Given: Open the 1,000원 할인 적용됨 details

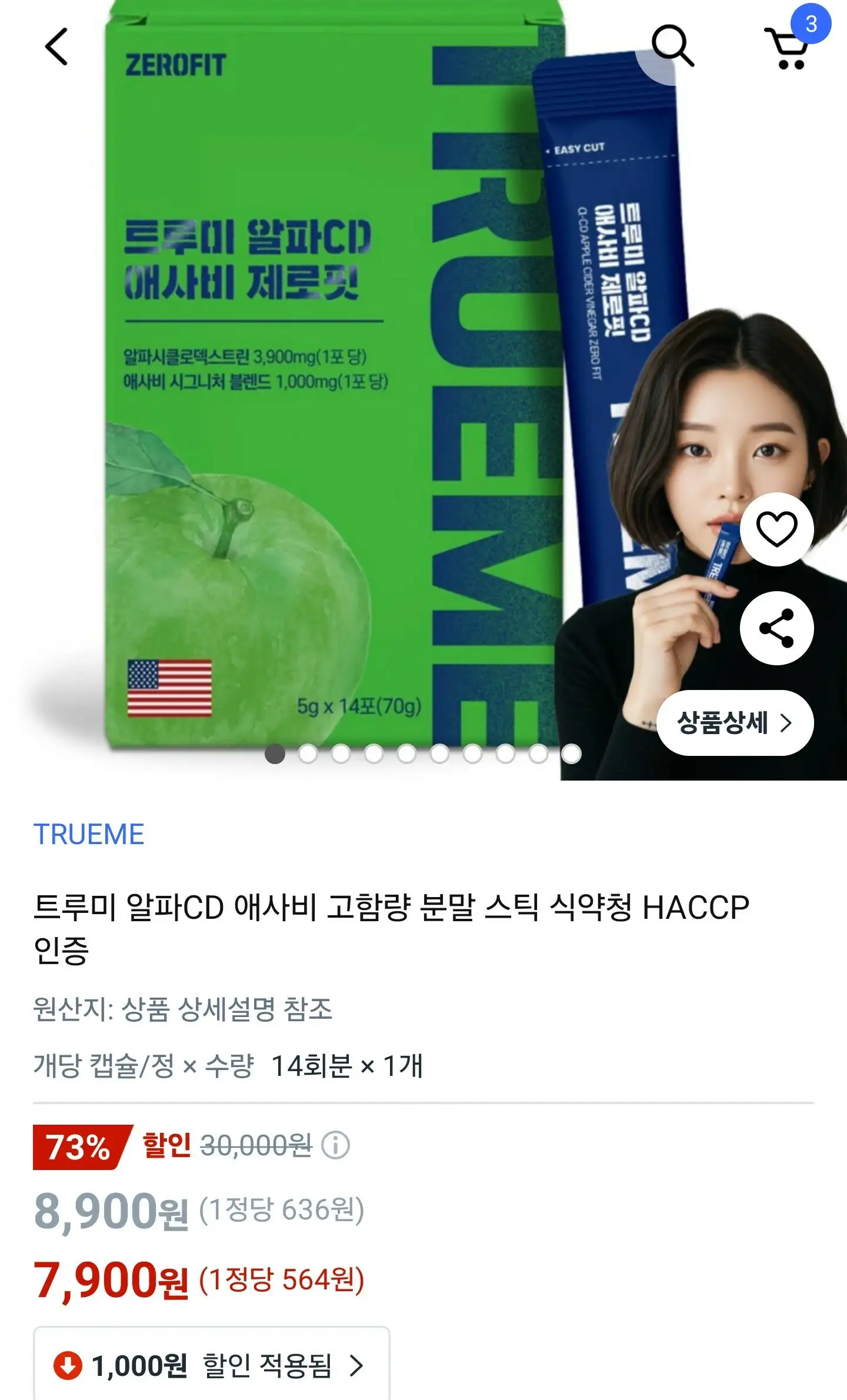Looking at the screenshot, I should [212, 1365].
